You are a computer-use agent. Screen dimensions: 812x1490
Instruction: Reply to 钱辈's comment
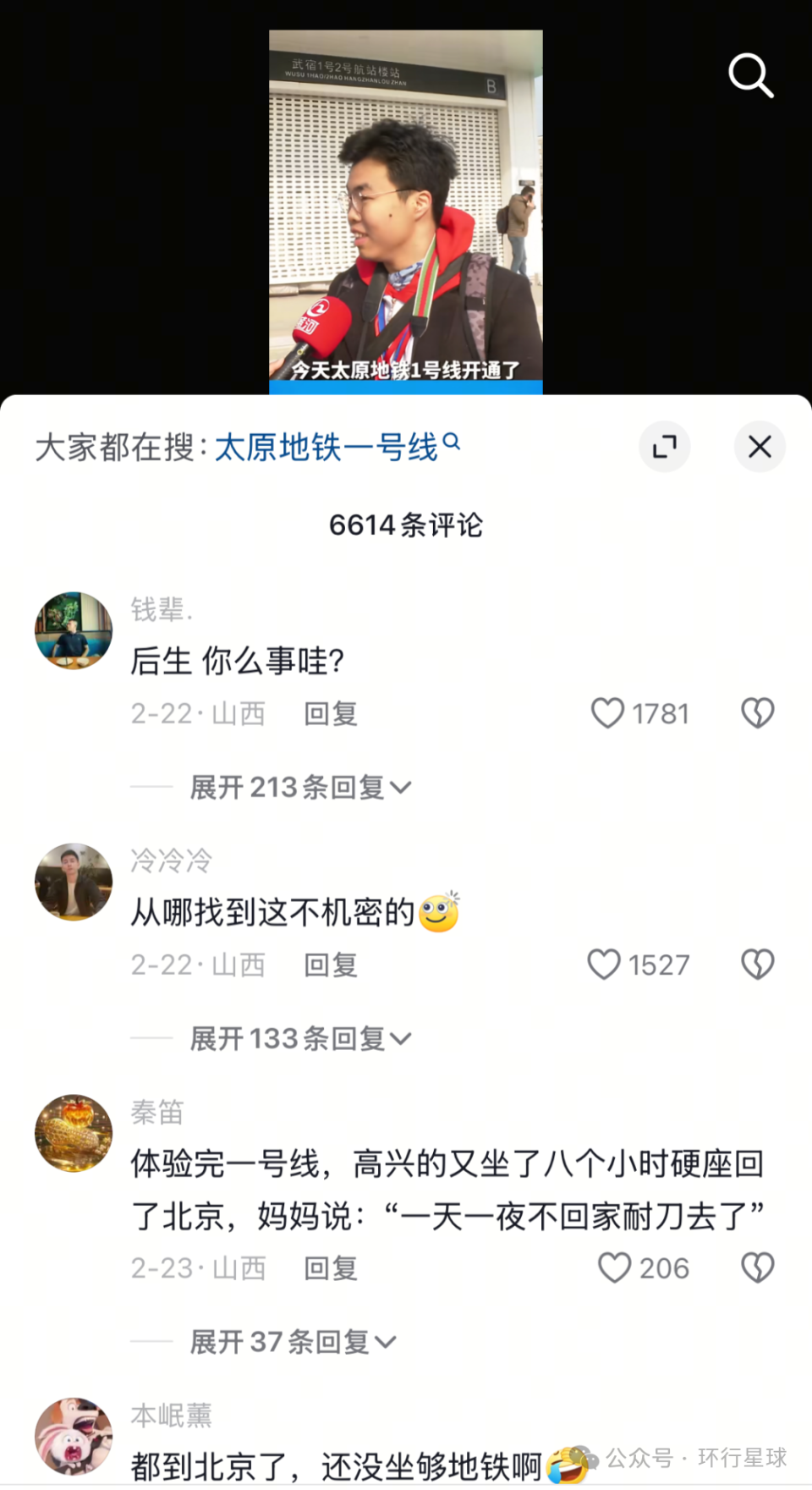pyautogui.click(x=331, y=714)
